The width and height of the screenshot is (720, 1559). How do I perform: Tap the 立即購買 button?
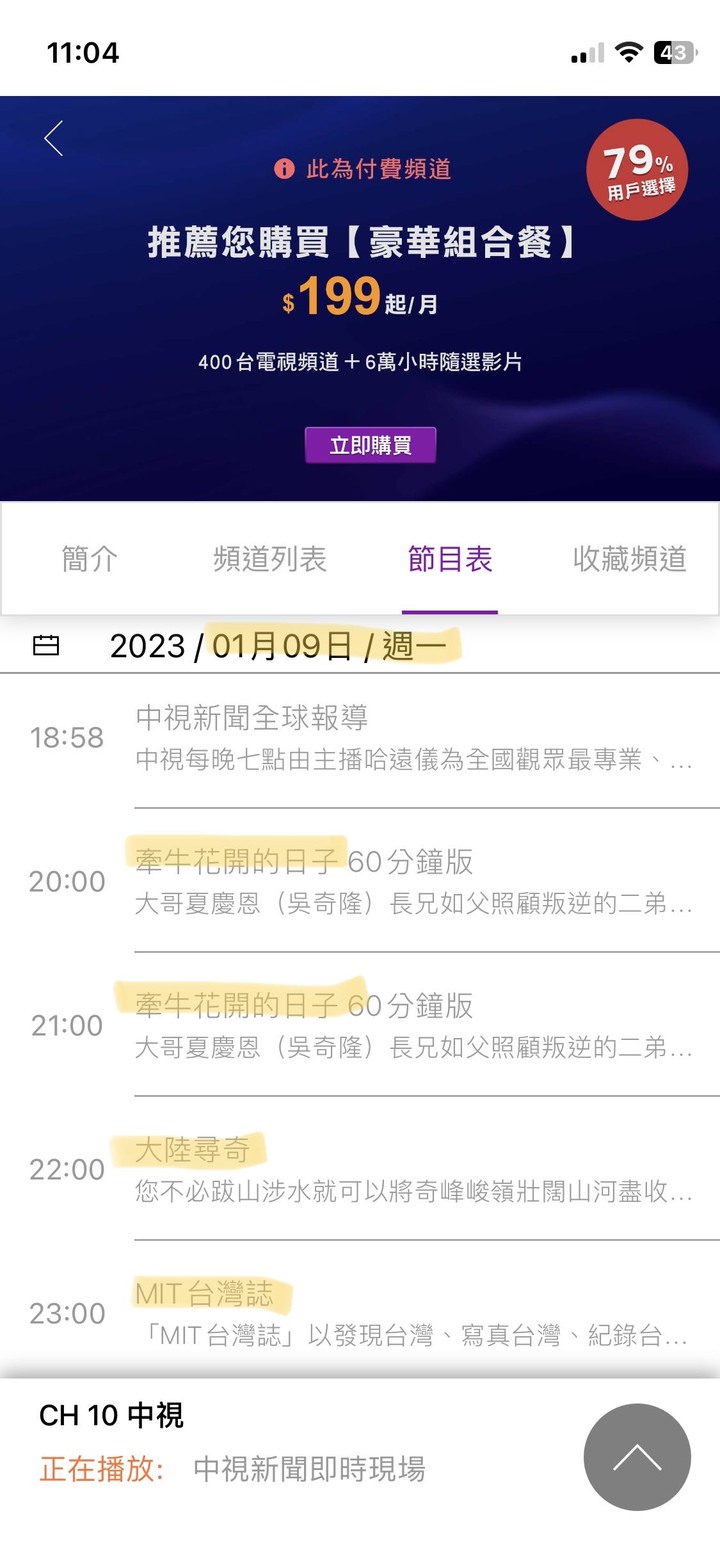370,445
